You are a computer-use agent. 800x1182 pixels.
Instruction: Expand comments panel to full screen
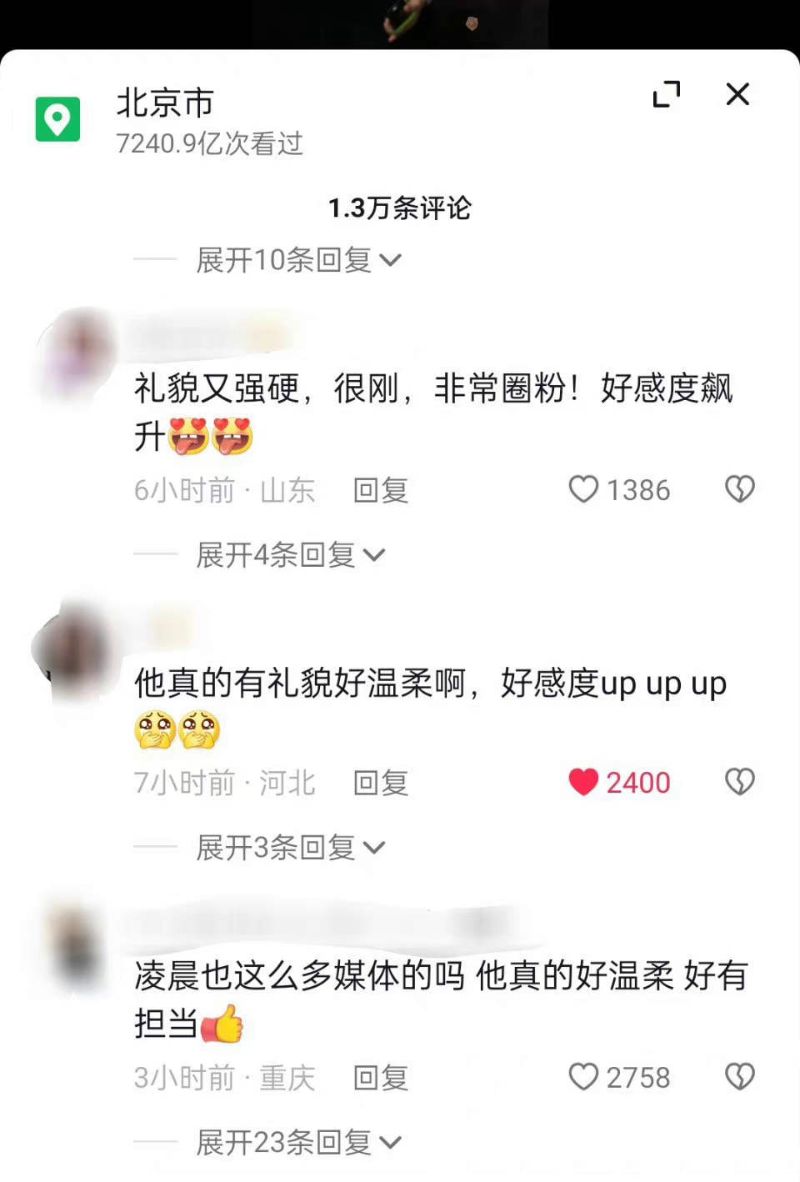tap(666, 95)
